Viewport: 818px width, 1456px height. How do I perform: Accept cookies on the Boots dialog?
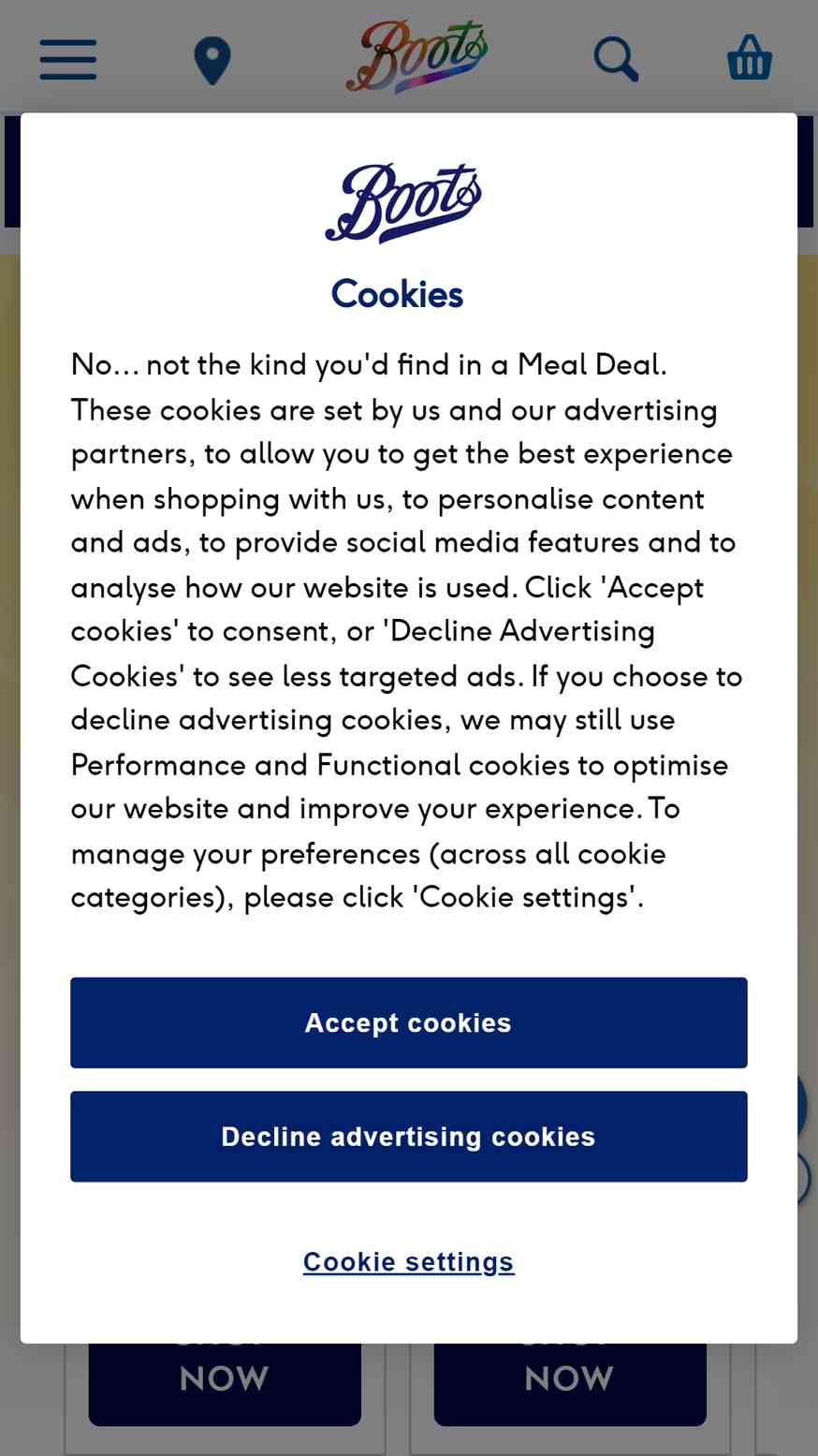pos(408,1022)
